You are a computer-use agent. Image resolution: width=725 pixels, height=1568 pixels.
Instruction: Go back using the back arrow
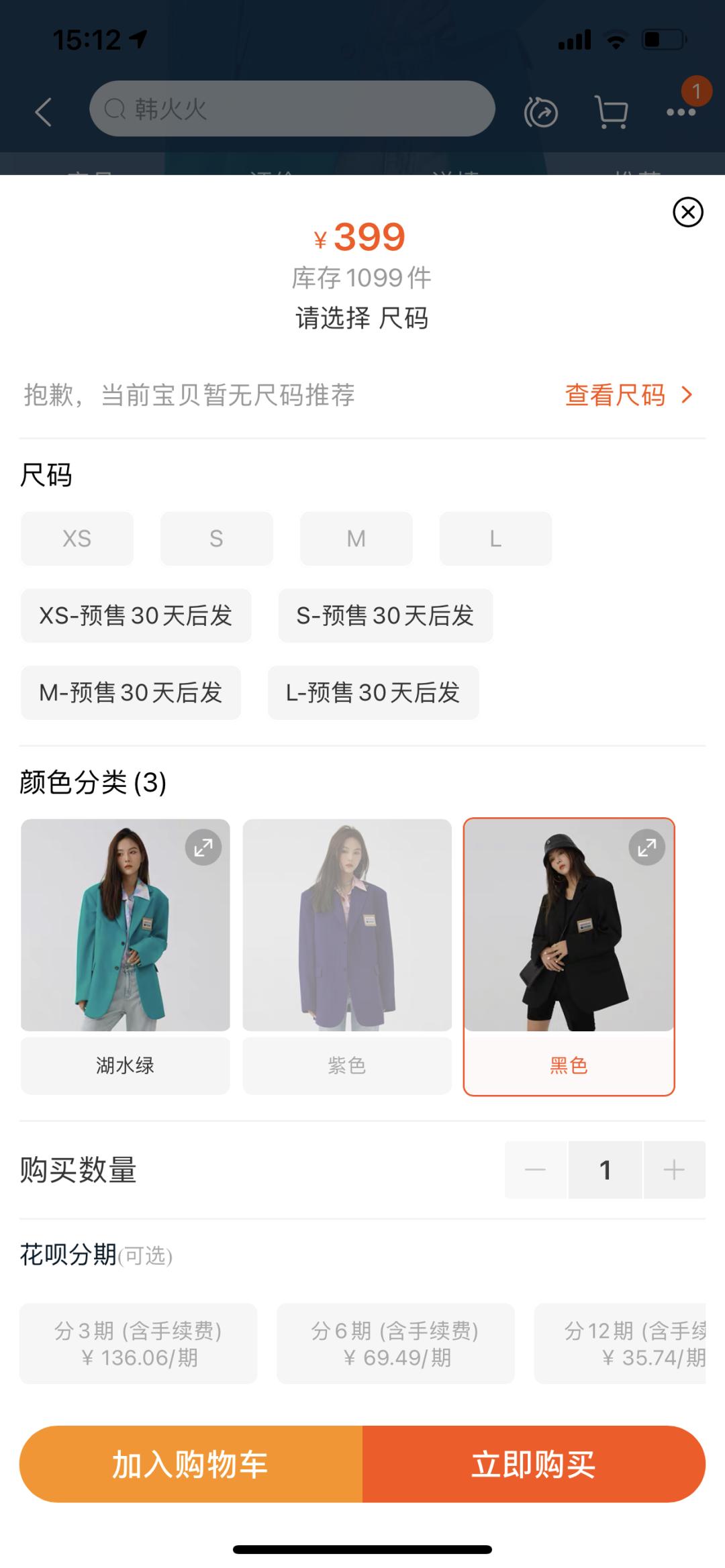(x=43, y=111)
